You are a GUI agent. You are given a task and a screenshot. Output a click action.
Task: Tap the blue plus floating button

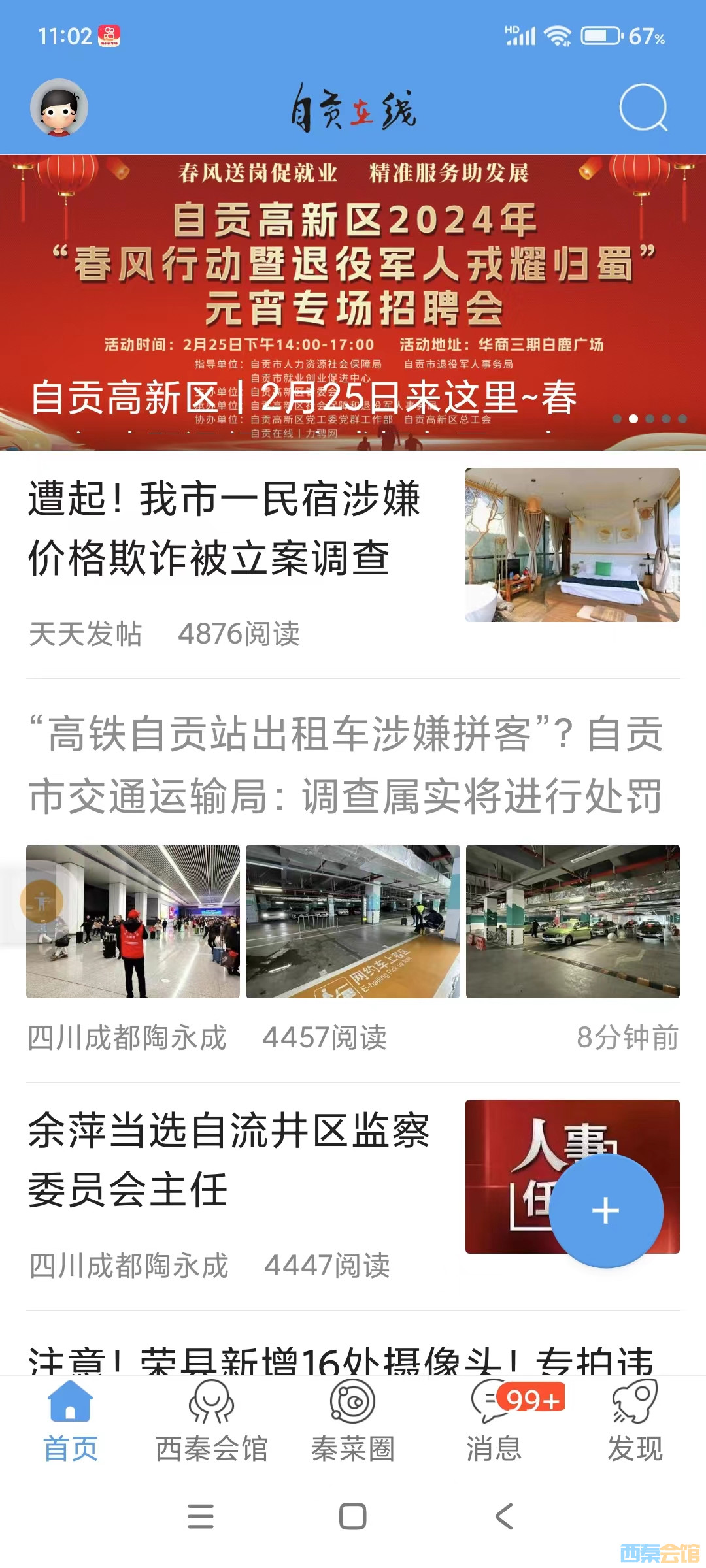pyautogui.click(x=606, y=1210)
